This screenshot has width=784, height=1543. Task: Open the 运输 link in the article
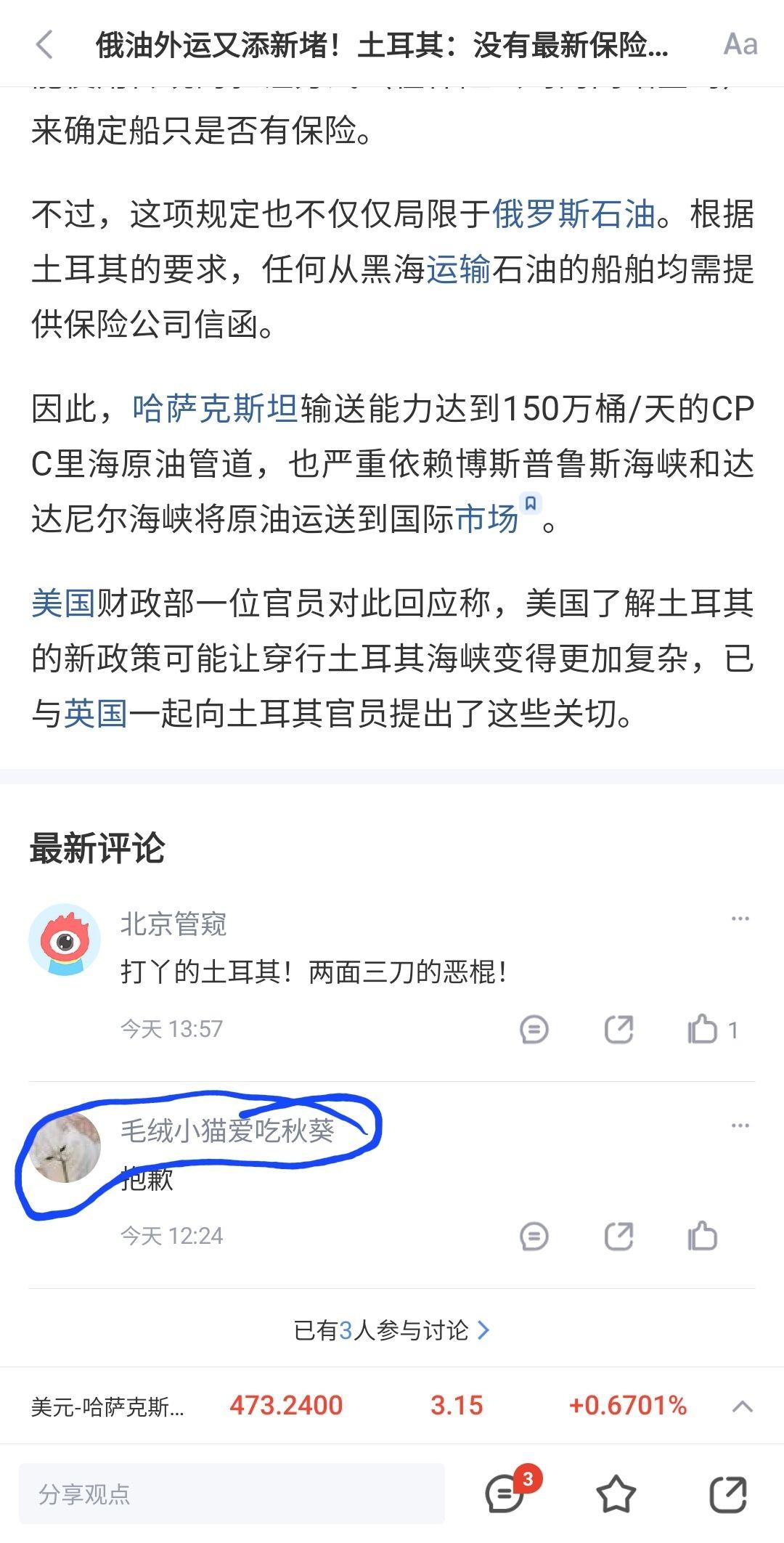pos(459,269)
